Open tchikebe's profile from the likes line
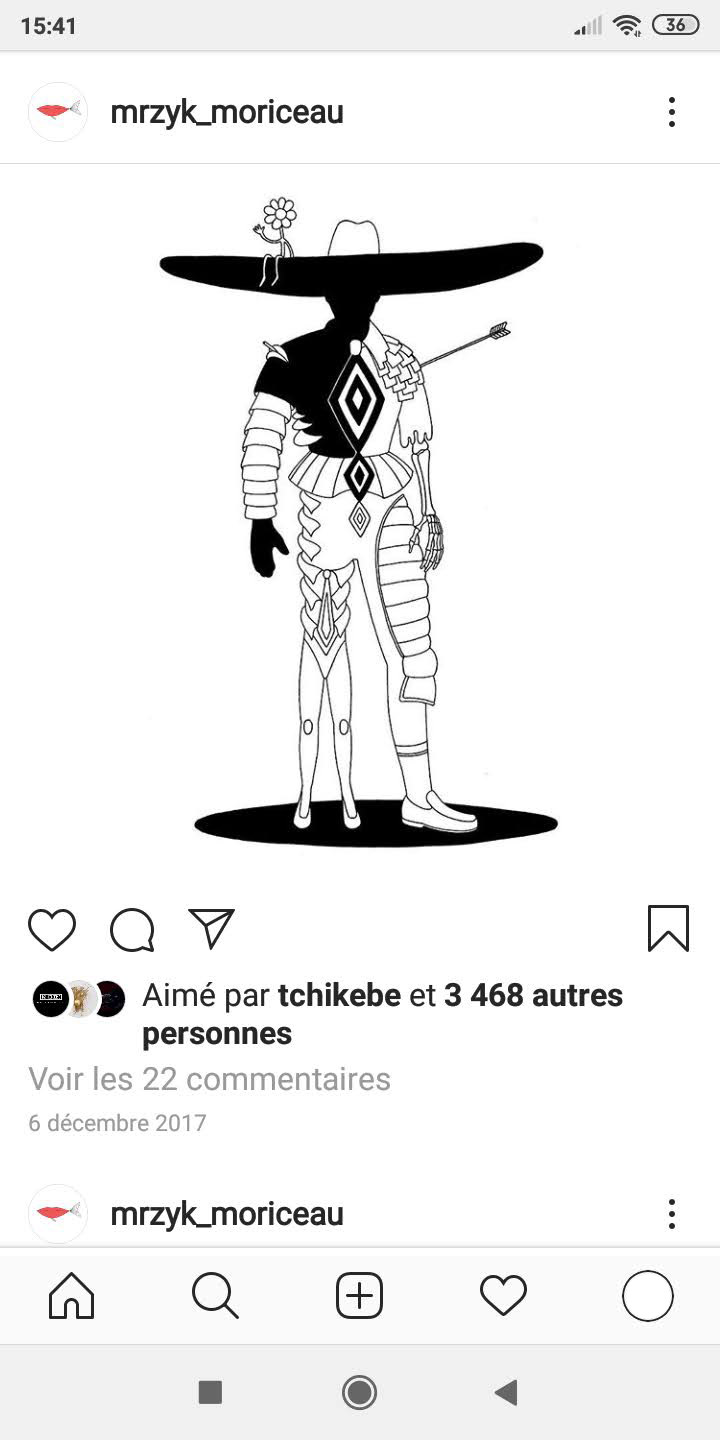720x1440 pixels. [339, 995]
